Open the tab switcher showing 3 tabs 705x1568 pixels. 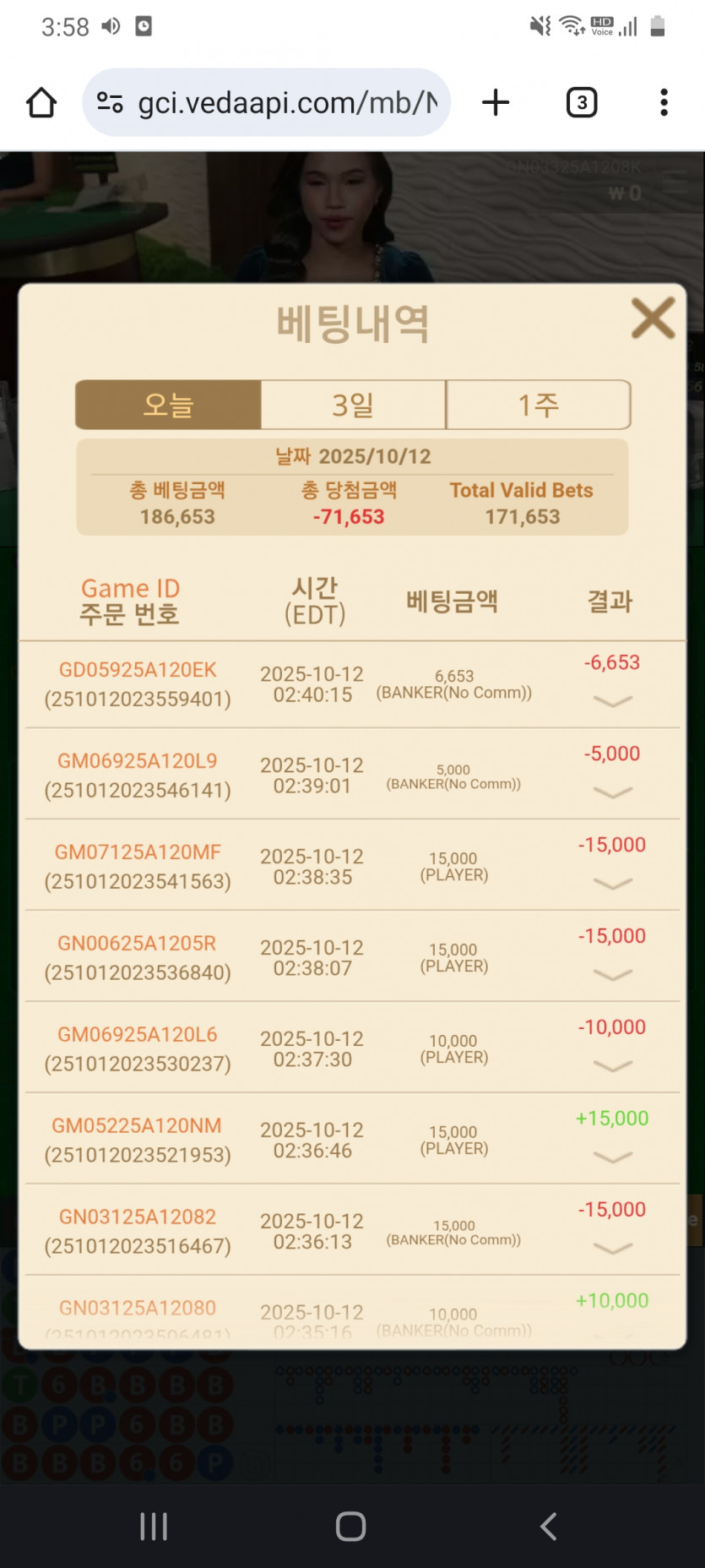pyautogui.click(x=581, y=103)
